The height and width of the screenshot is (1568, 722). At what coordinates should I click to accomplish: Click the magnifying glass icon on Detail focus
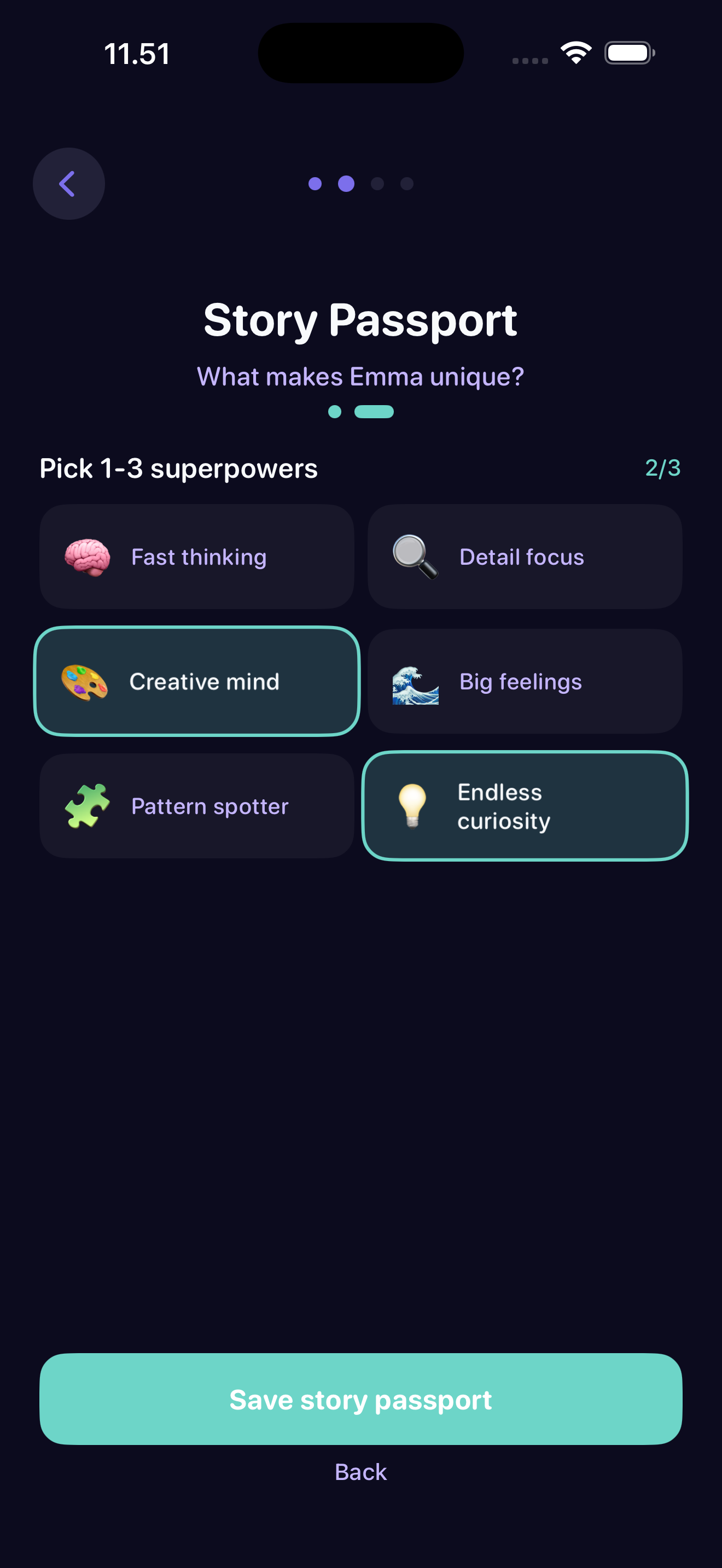(x=415, y=557)
